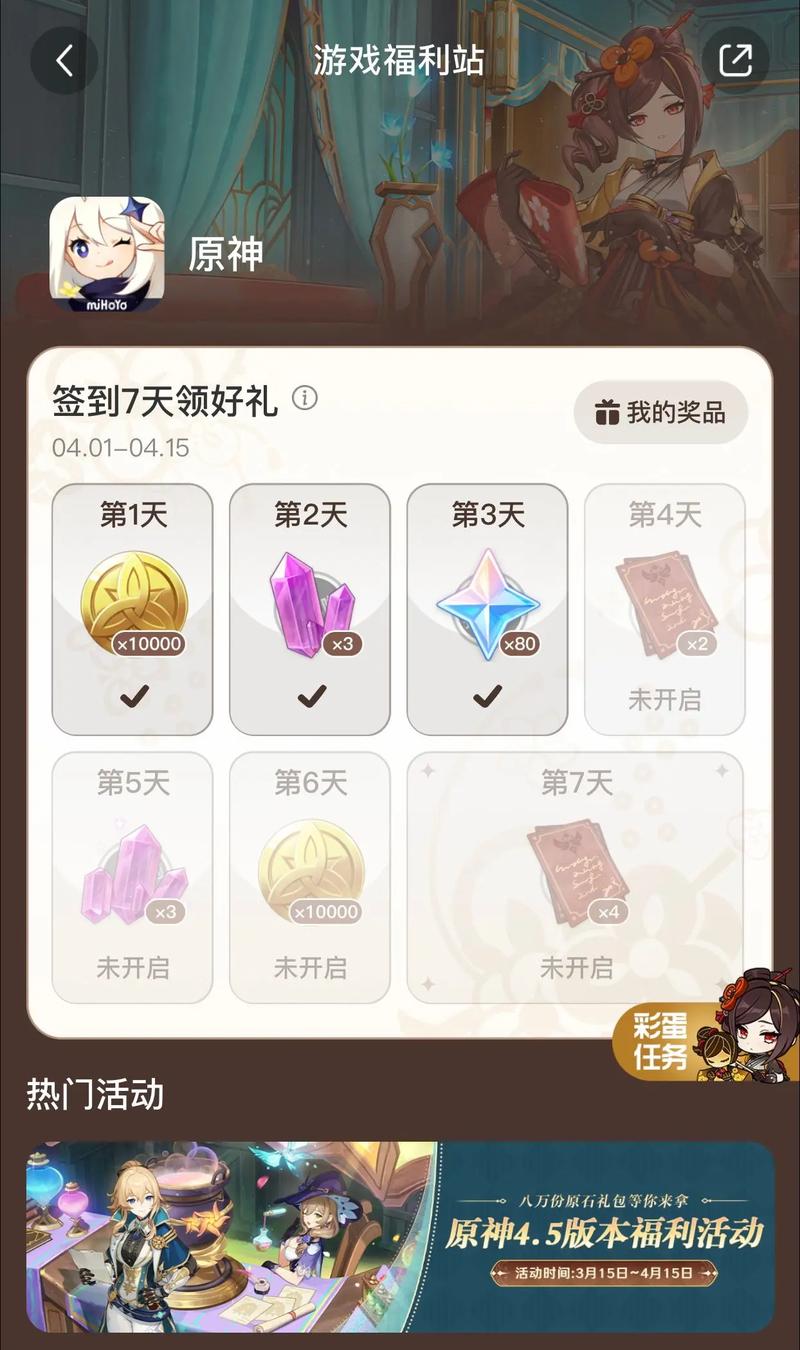Go back using the top-left arrow
Image resolution: width=800 pixels, height=1350 pixels.
coord(64,61)
